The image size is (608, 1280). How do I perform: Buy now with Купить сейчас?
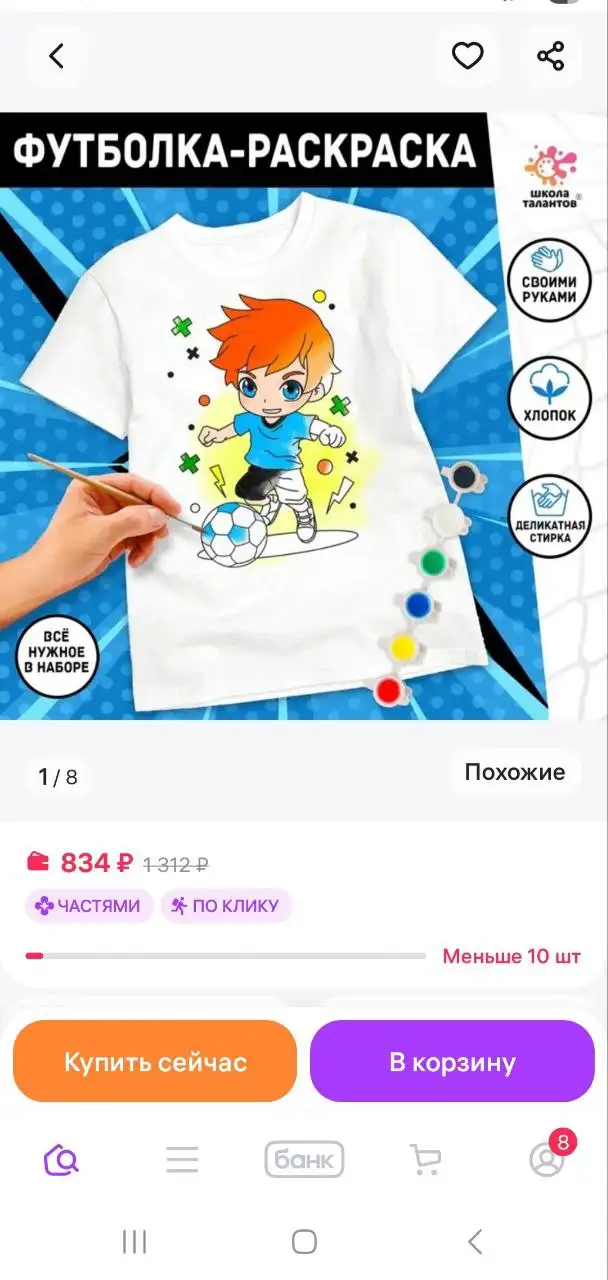(x=155, y=1062)
